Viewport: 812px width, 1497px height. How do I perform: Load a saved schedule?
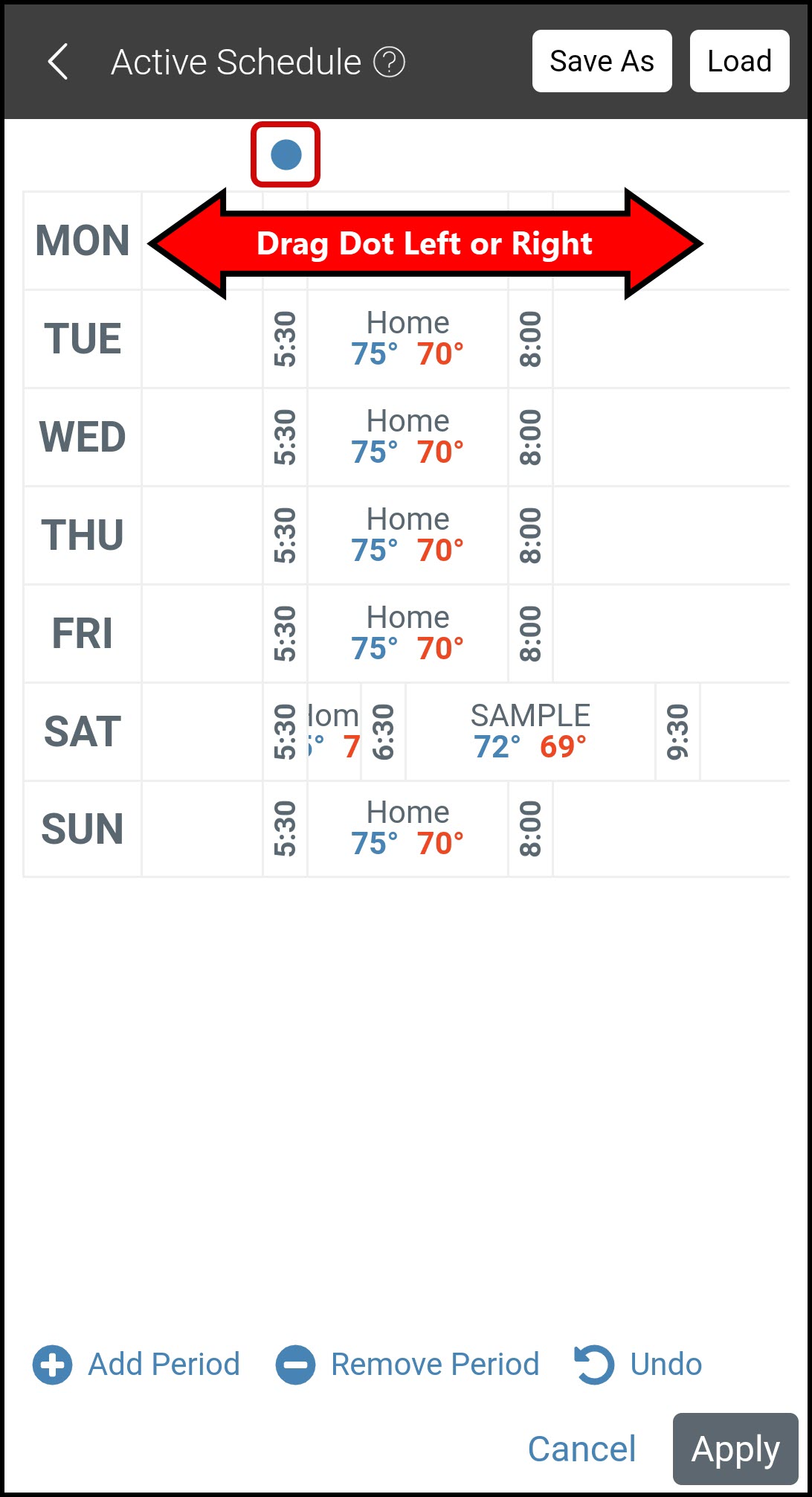pyautogui.click(x=739, y=62)
